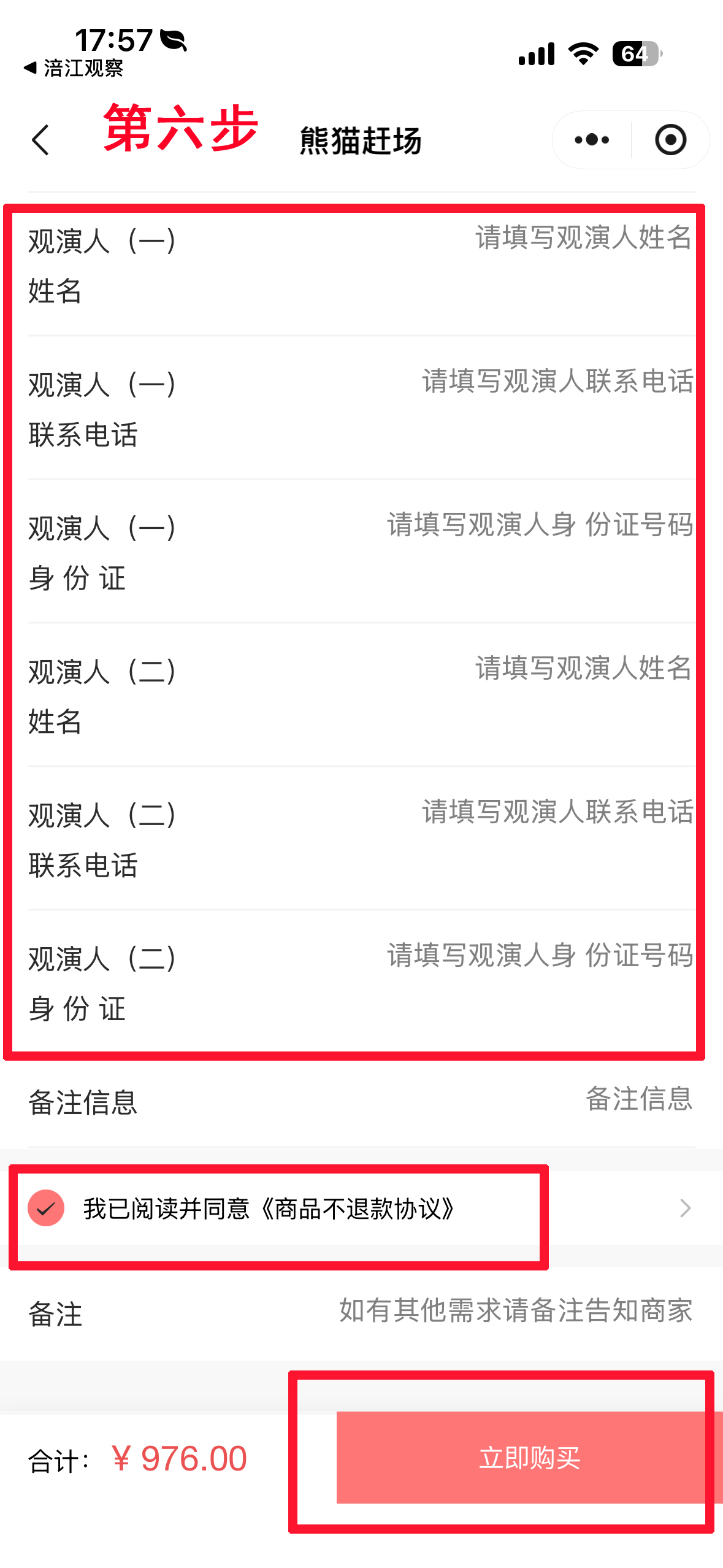Enter name for 观演人（二）

point(583,669)
